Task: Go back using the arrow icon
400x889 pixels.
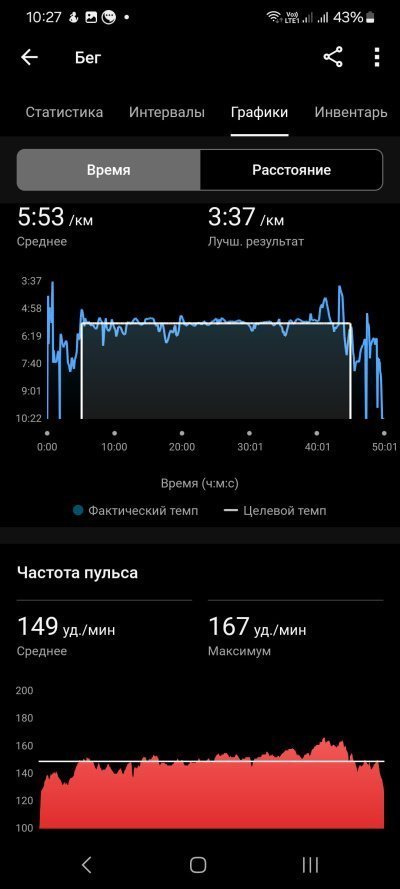Action: (x=29, y=57)
